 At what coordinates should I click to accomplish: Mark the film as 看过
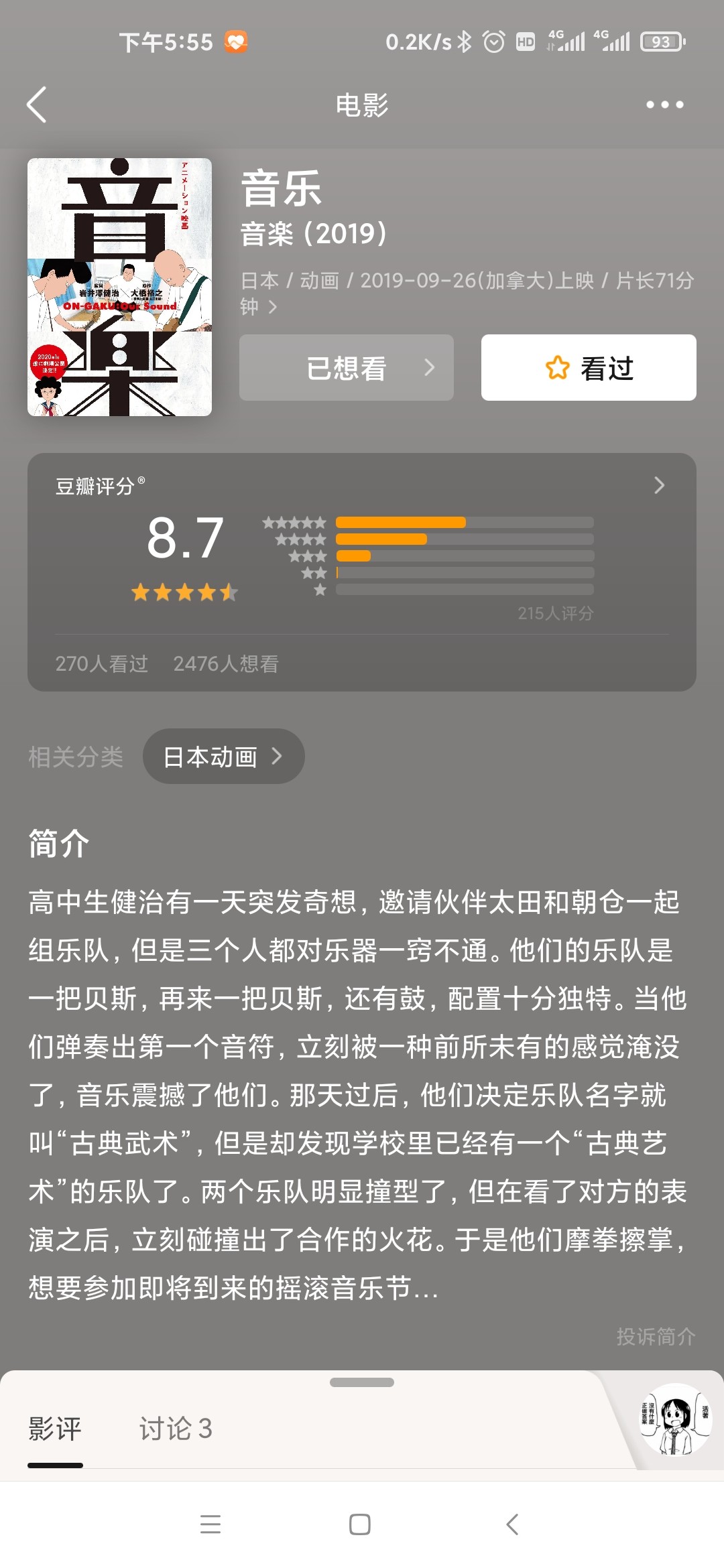(x=588, y=368)
